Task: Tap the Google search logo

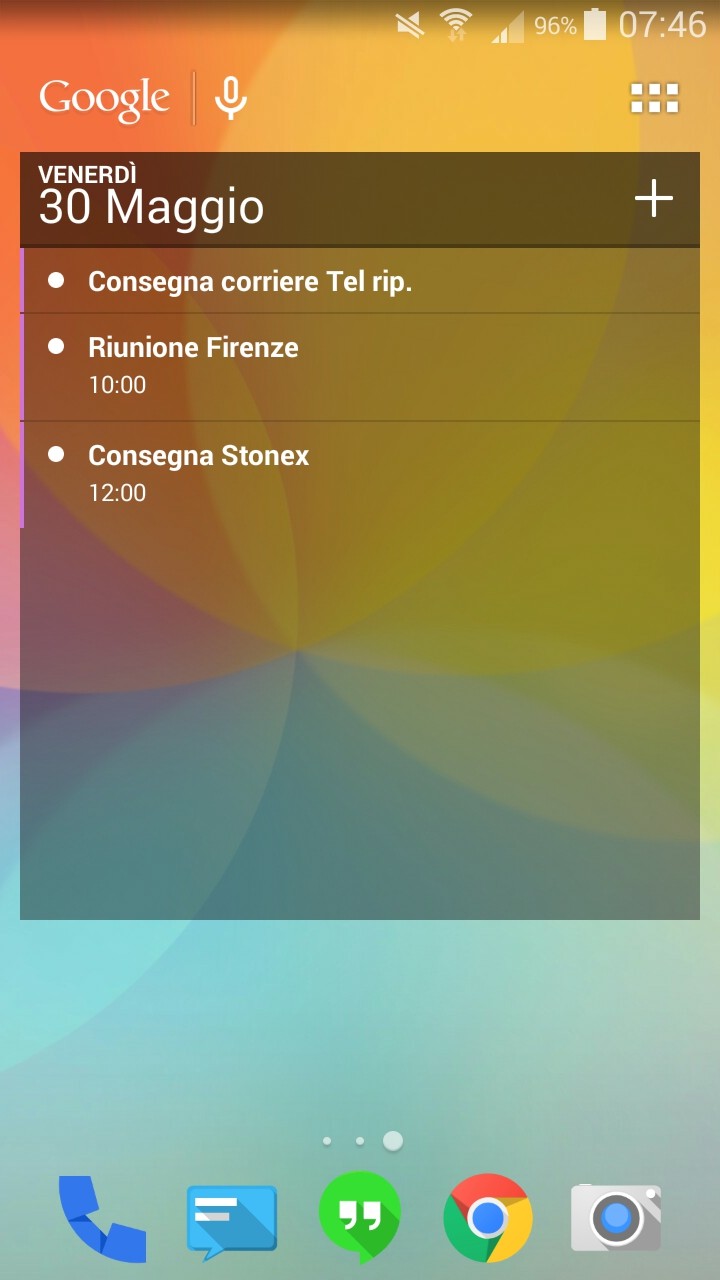Action: pos(105,99)
